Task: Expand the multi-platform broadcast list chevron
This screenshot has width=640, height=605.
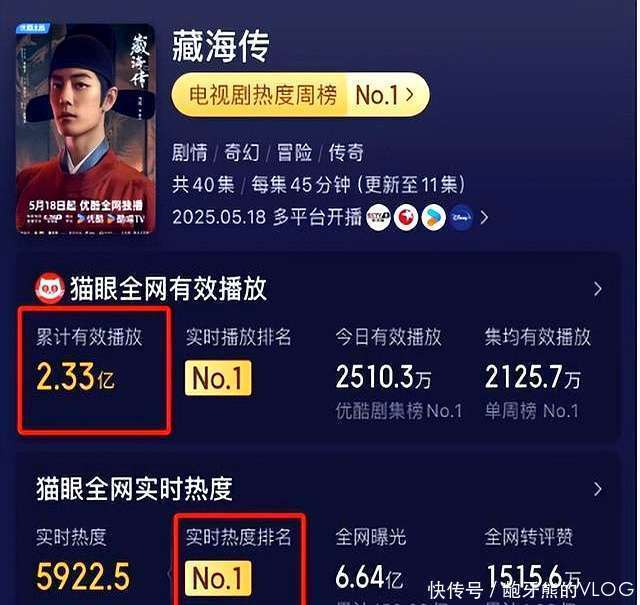Action: [484, 216]
